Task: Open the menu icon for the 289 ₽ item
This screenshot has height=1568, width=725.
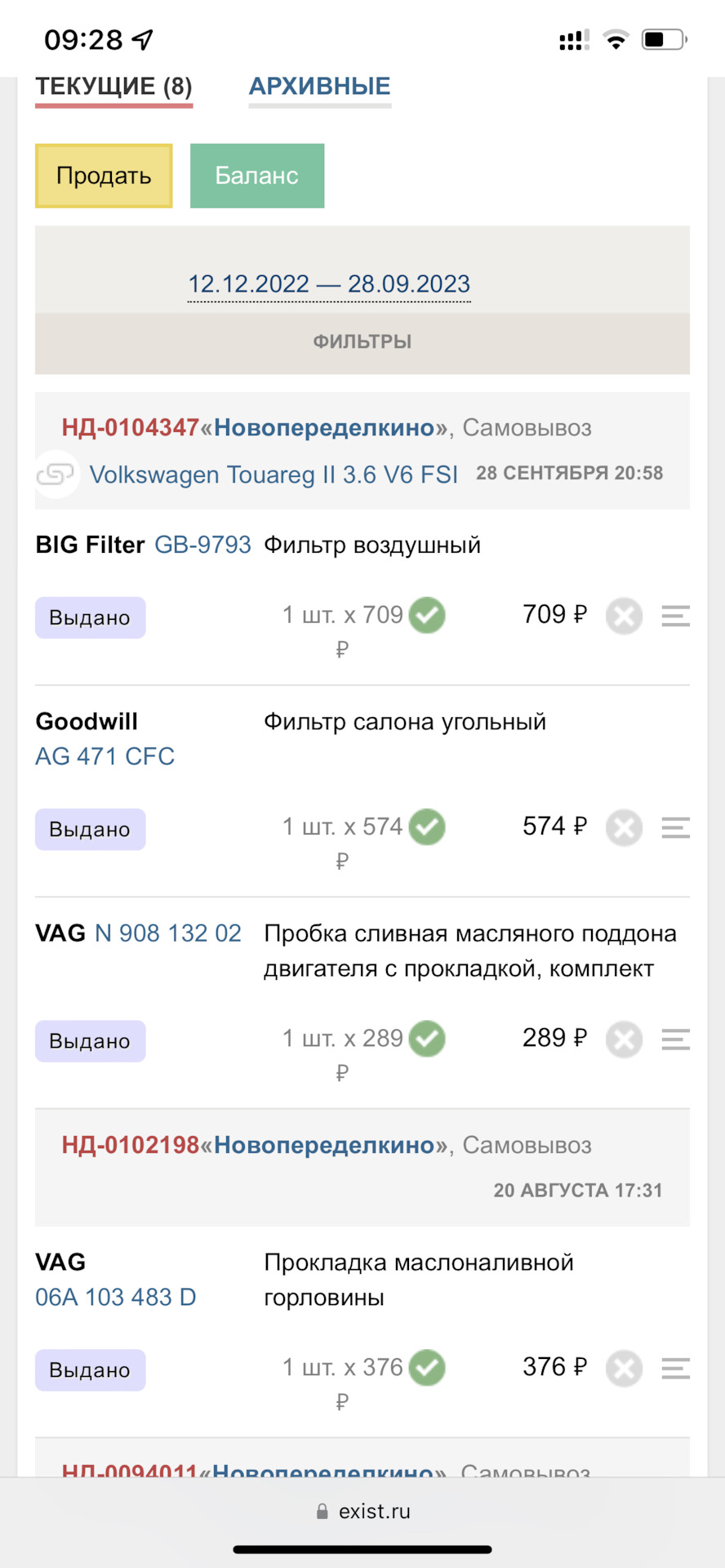Action: 675,1039
